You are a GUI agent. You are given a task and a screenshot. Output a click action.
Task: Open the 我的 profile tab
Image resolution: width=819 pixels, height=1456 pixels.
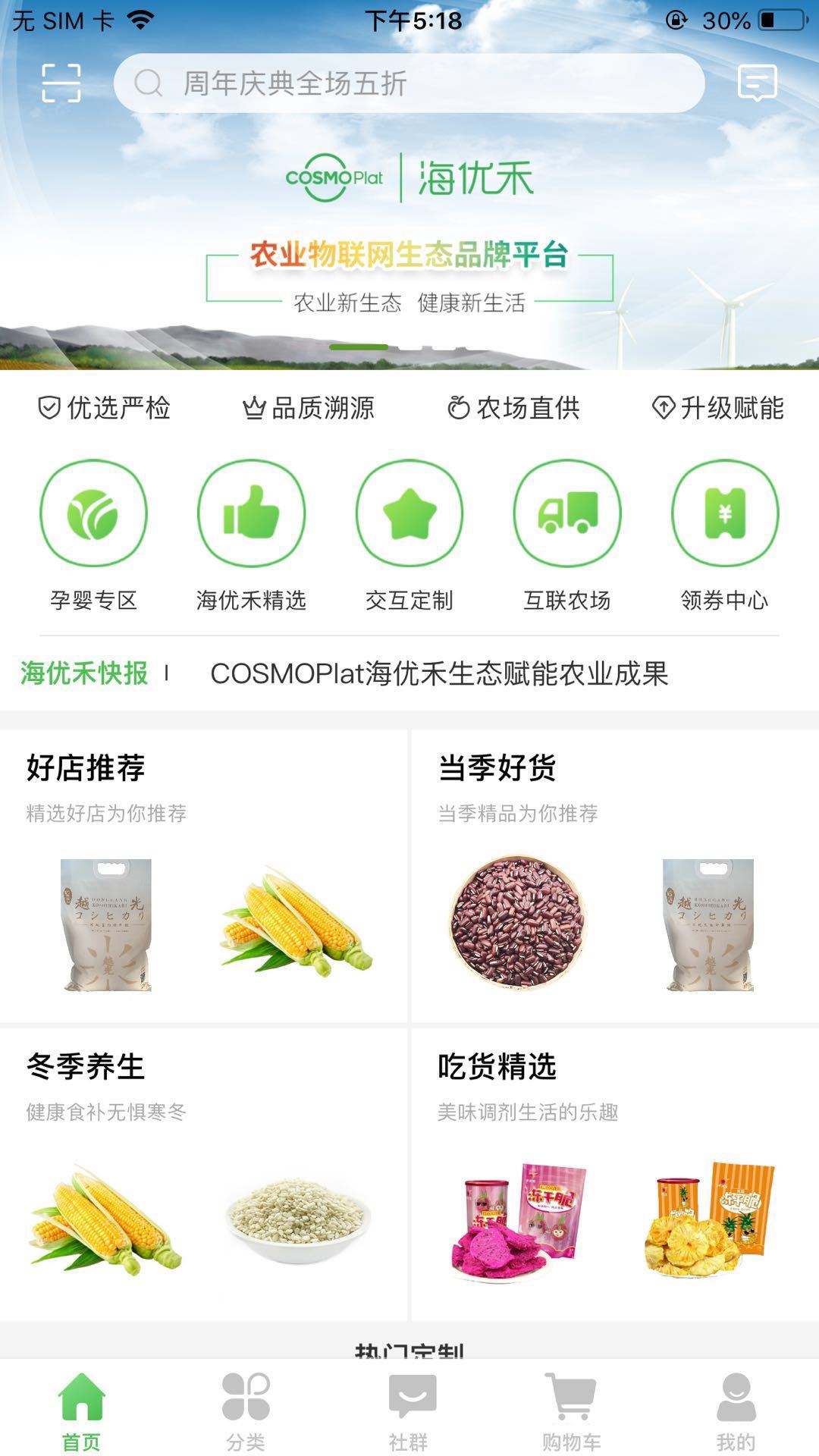(736, 1410)
